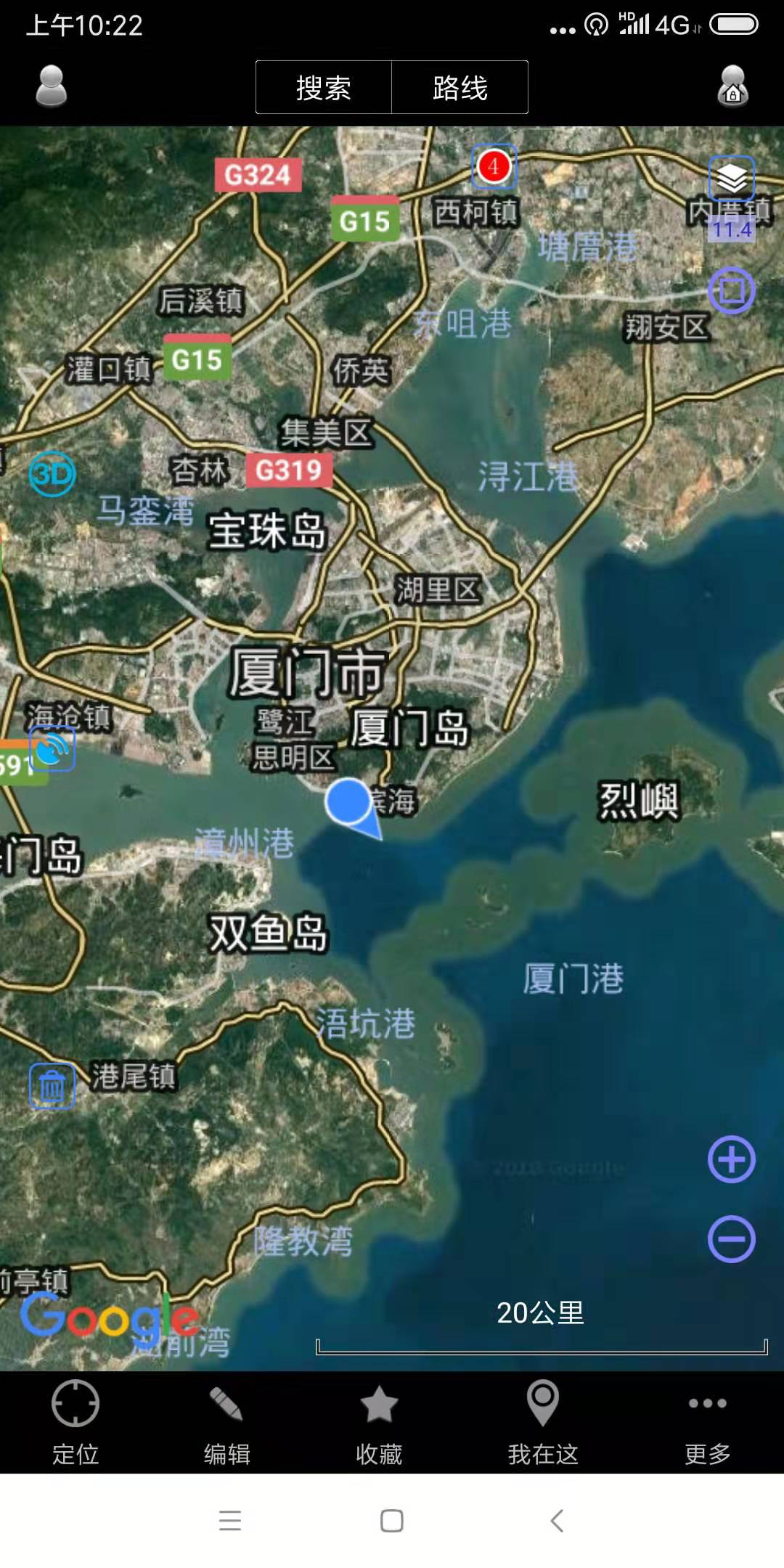Tap the 搜索 search button
784x1568 pixels.
pos(324,88)
